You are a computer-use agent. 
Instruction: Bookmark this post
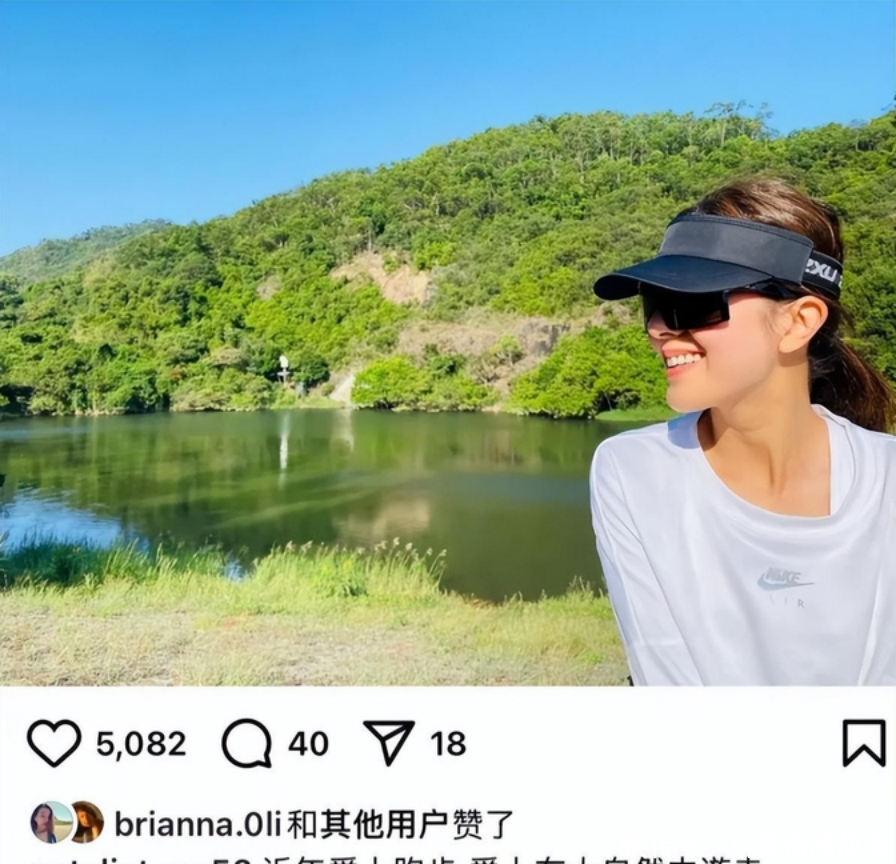pyautogui.click(x=863, y=743)
